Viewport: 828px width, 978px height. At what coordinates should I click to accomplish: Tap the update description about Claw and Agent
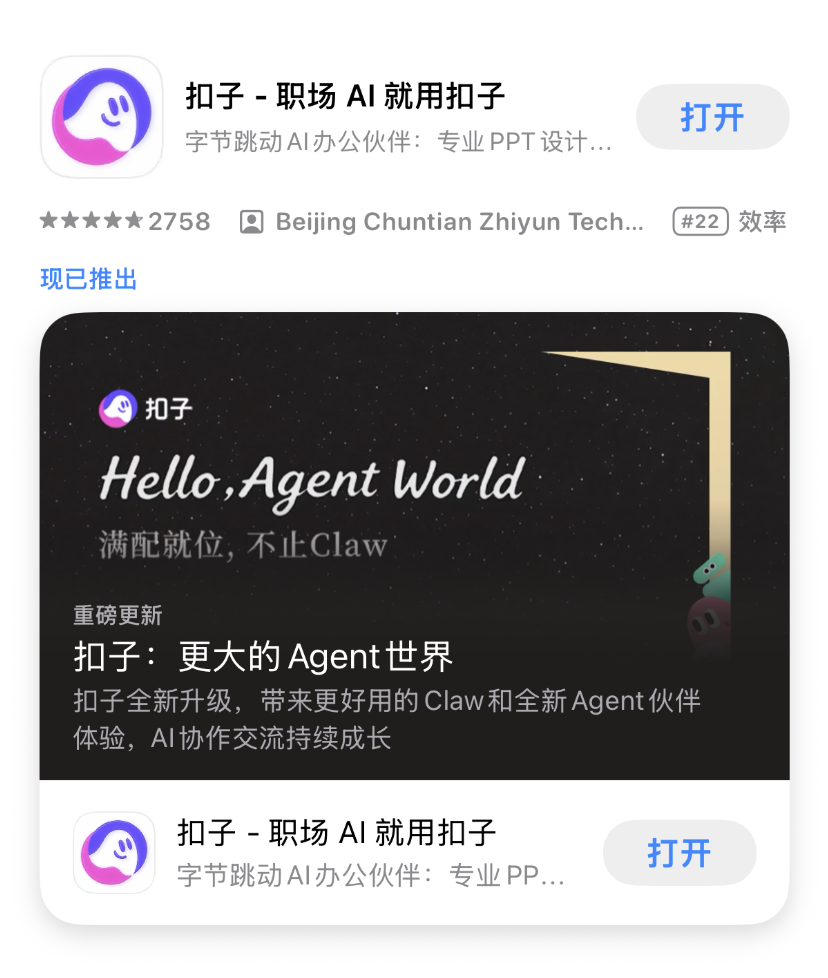388,718
